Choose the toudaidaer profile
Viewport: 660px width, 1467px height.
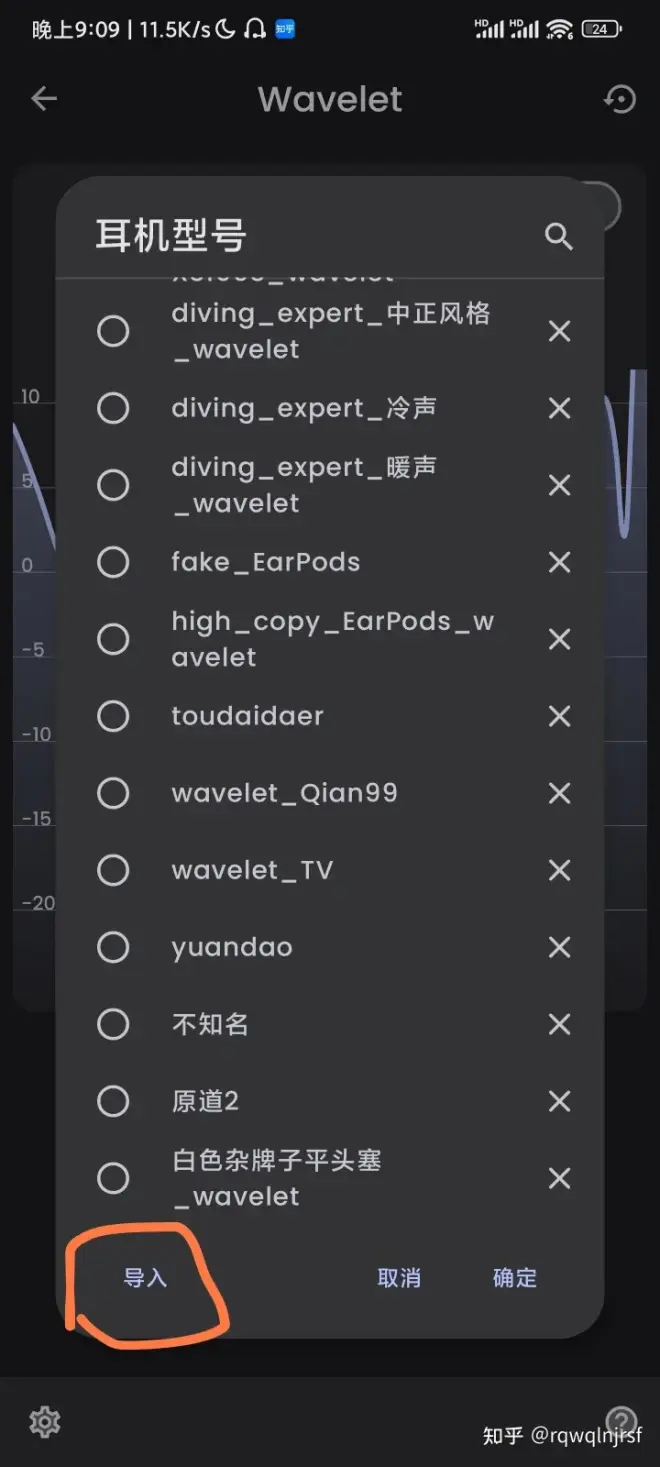pyautogui.click(x=113, y=716)
